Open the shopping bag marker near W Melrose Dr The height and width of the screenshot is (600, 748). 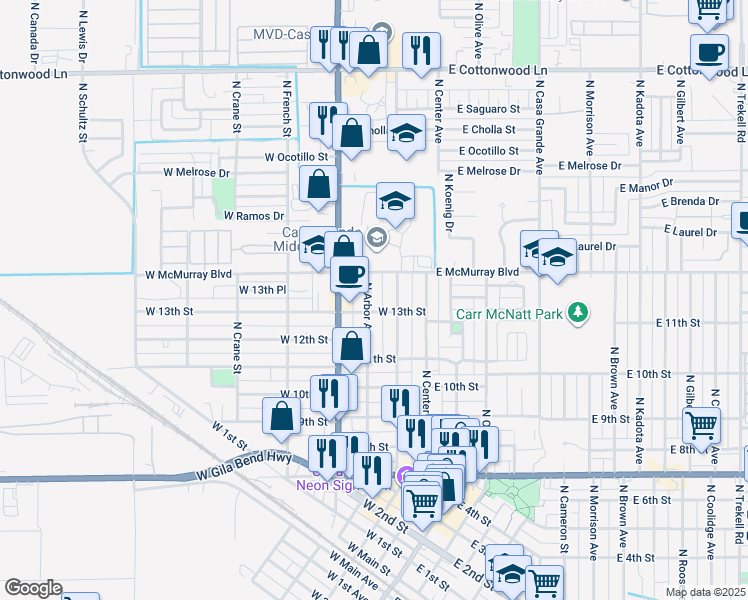318,187
